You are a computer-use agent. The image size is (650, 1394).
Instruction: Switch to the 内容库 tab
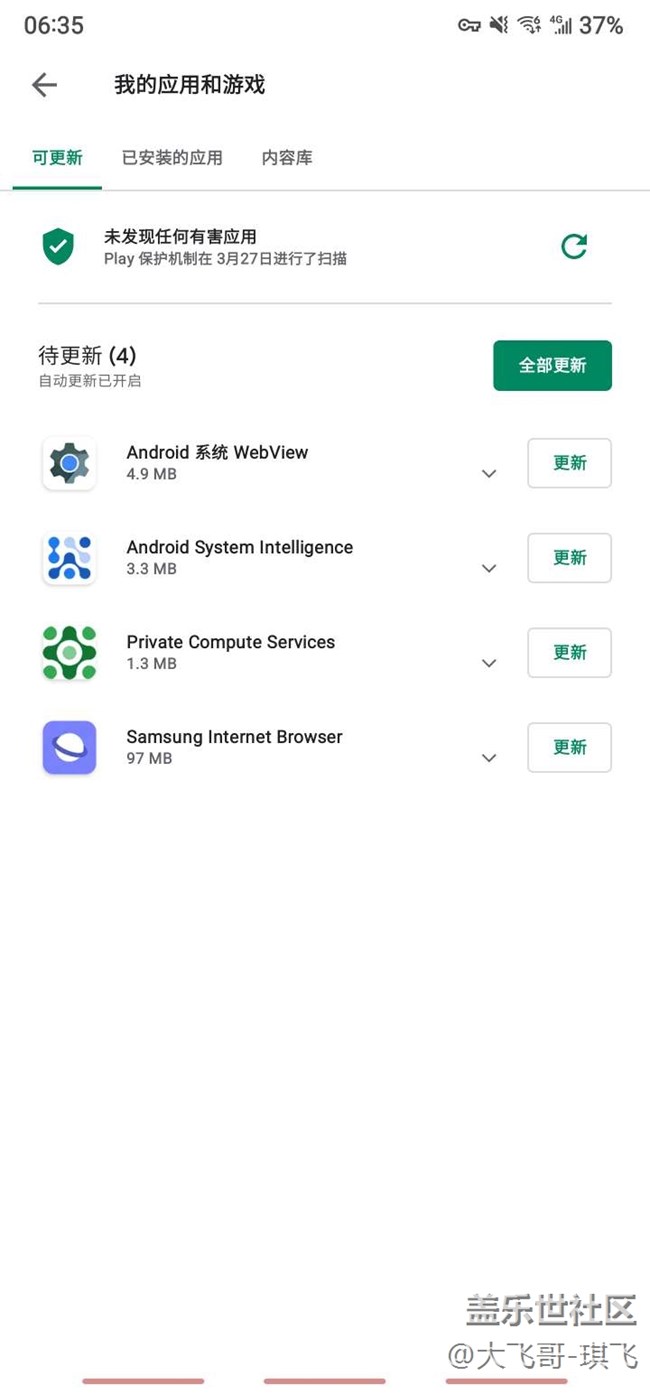[287, 158]
